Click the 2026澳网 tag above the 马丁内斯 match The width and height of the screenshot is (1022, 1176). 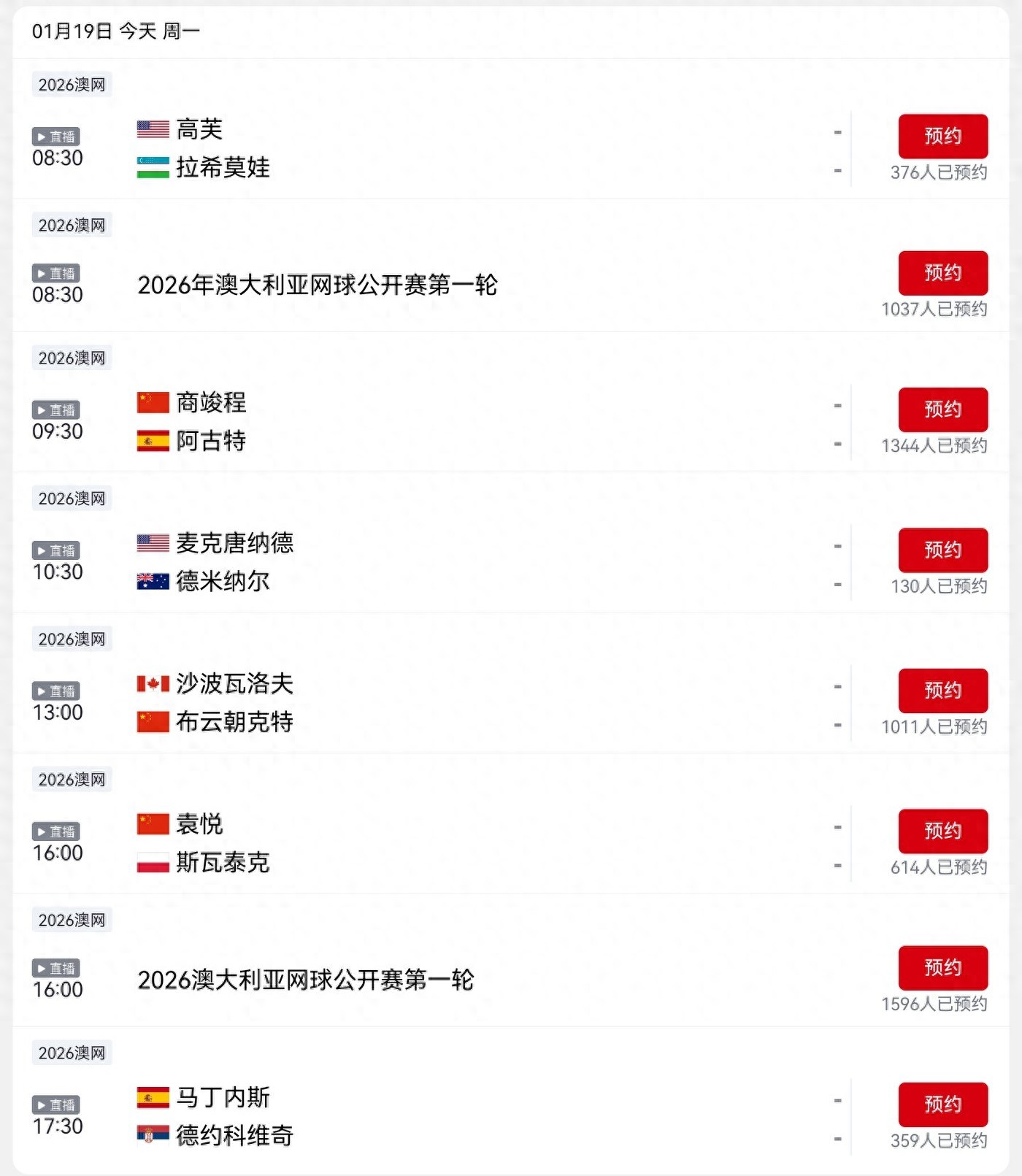coord(71,1052)
